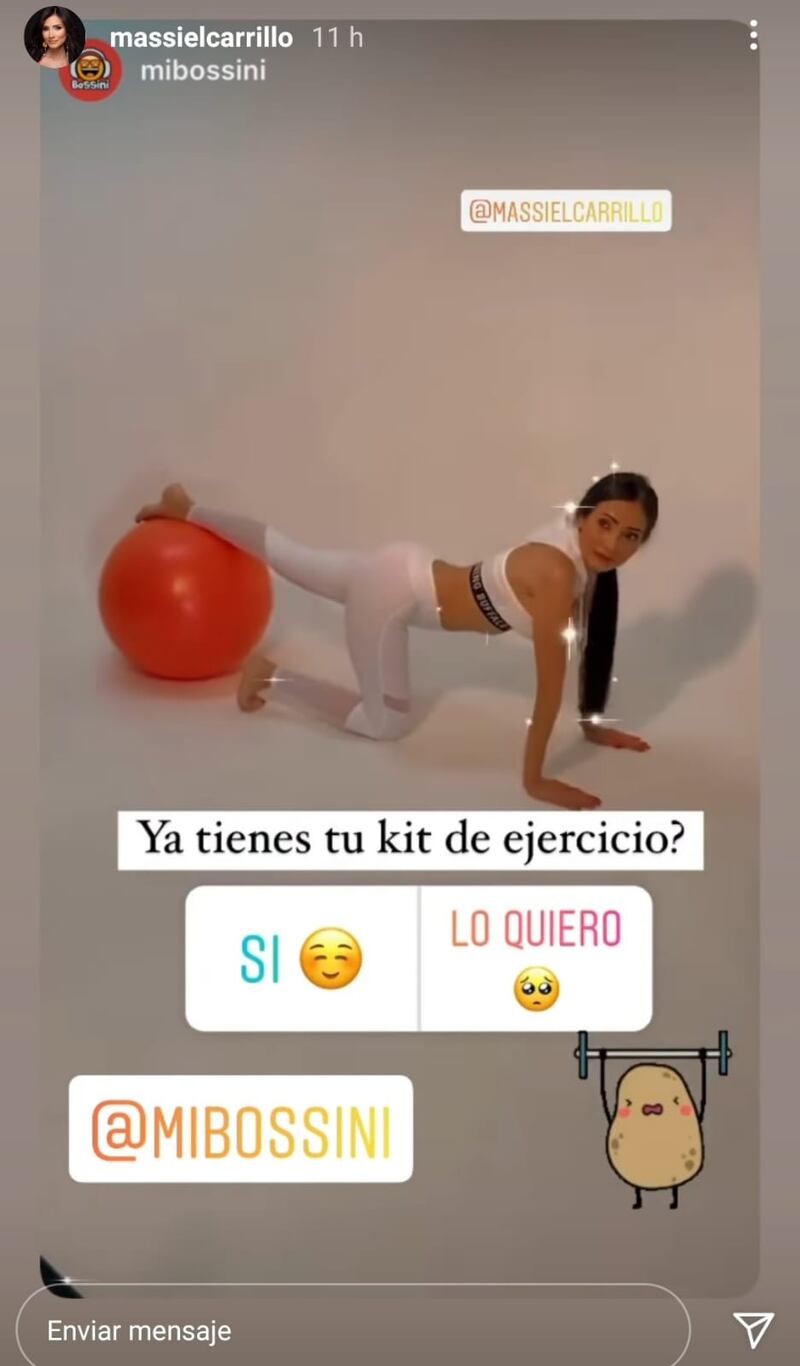Image resolution: width=800 pixels, height=1366 pixels.
Task: Vote LO QUIERO in the poll
Action: (536, 958)
